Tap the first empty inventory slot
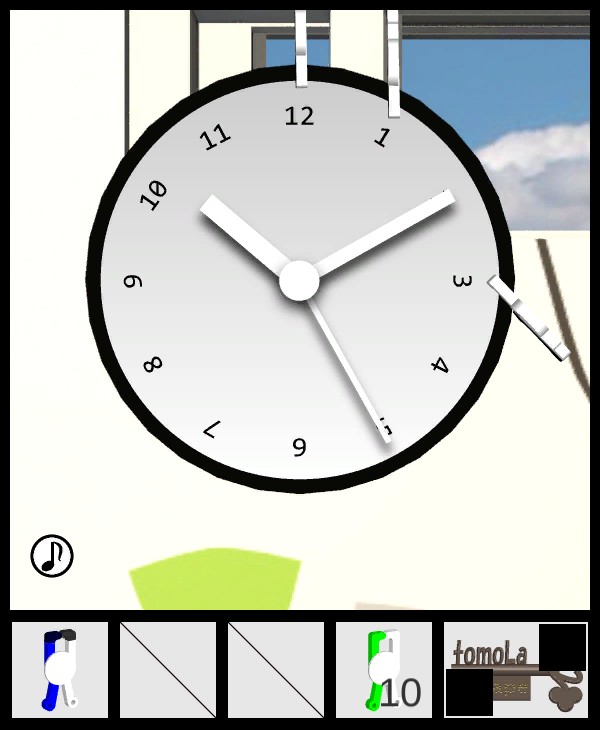 (168, 669)
